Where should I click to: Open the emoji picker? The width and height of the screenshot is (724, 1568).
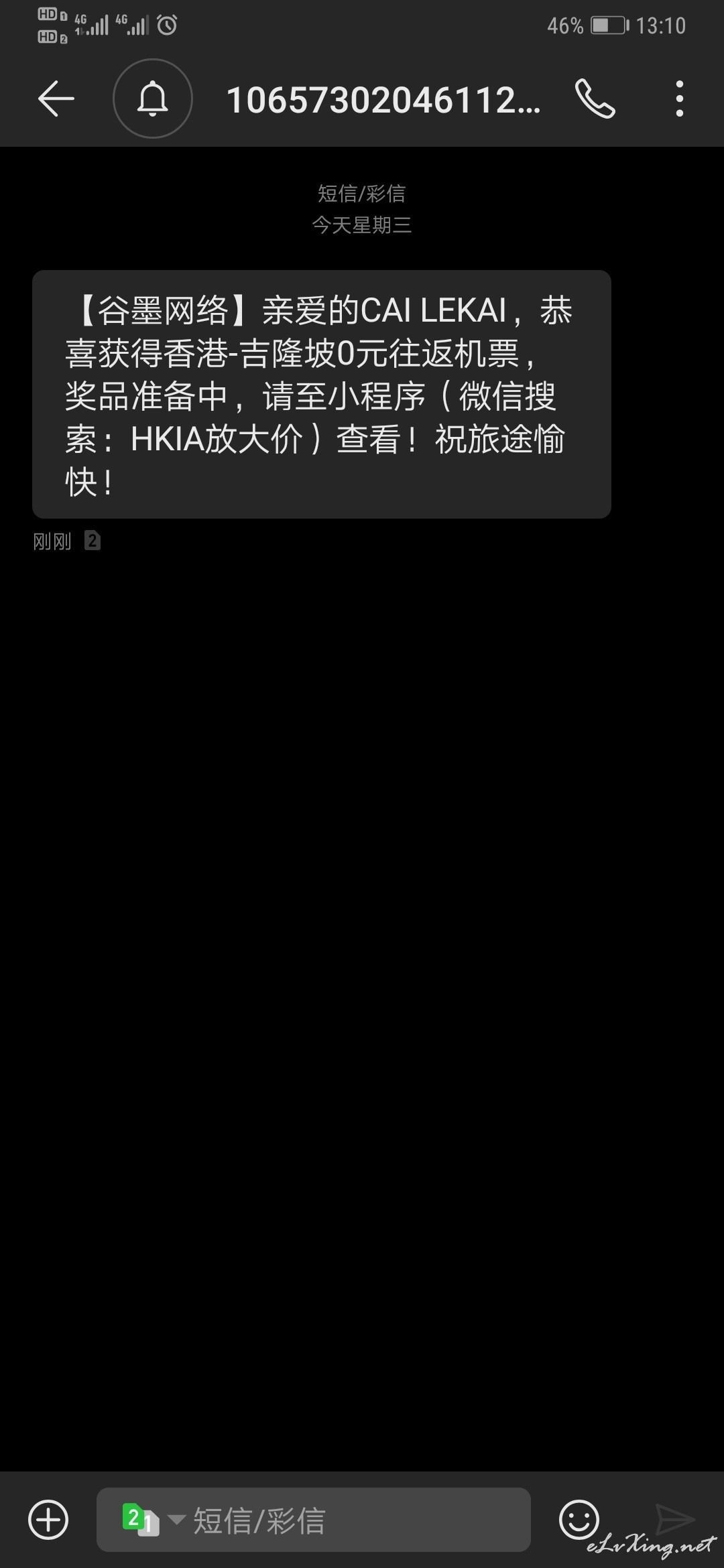click(x=579, y=1520)
